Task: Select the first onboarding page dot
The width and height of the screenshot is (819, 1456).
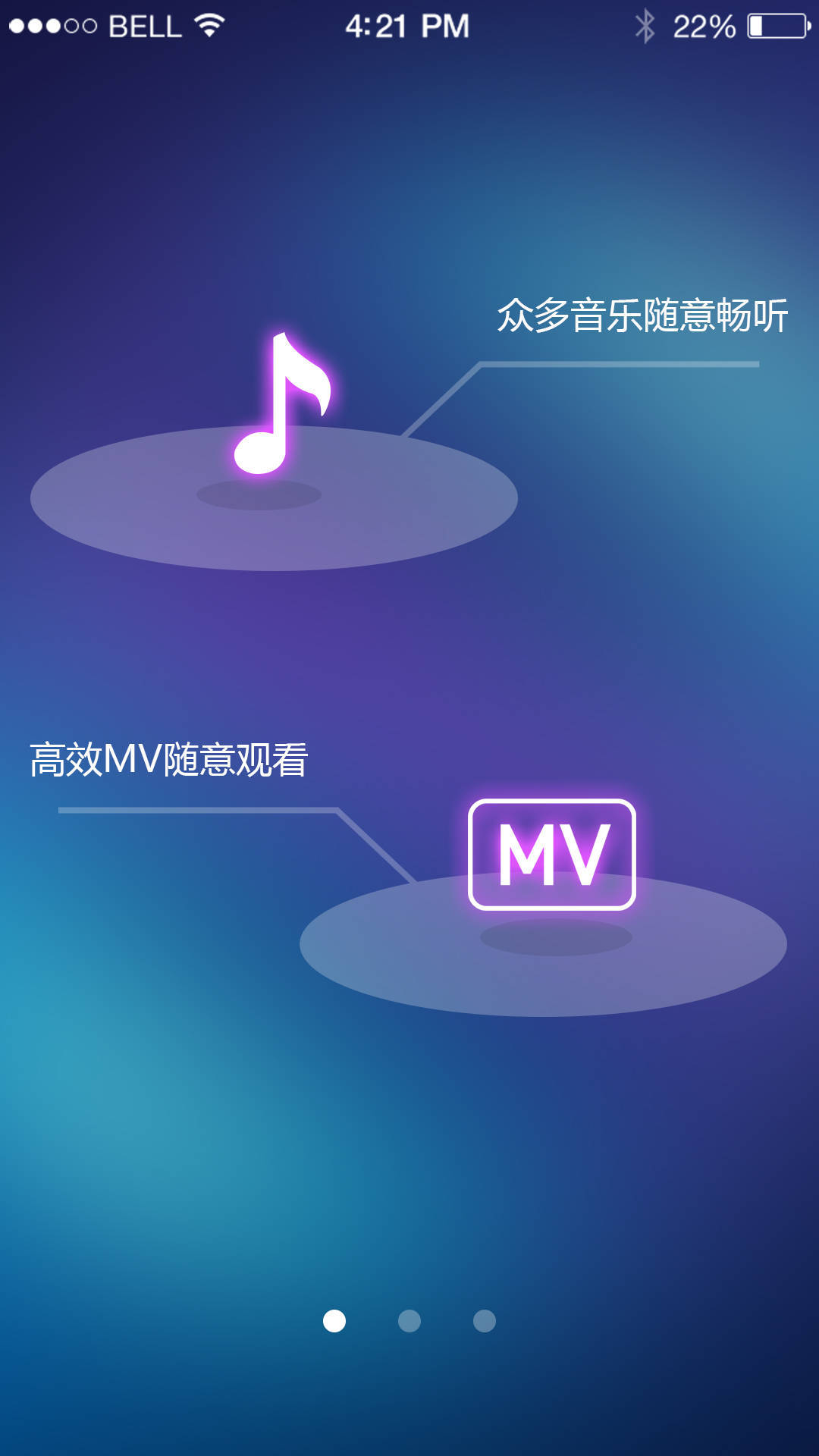Action: click(x=334, y=1321)
